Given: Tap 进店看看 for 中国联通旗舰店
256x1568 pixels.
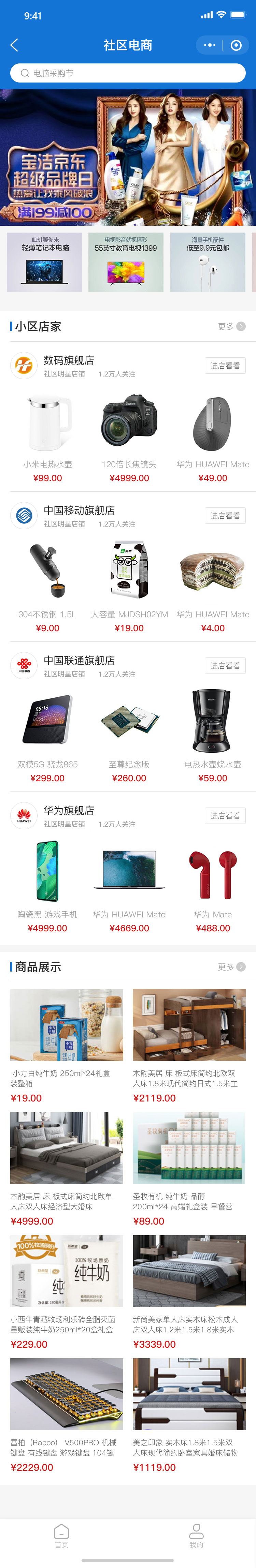Looking at the screenshot, I should tap(225, 665).
